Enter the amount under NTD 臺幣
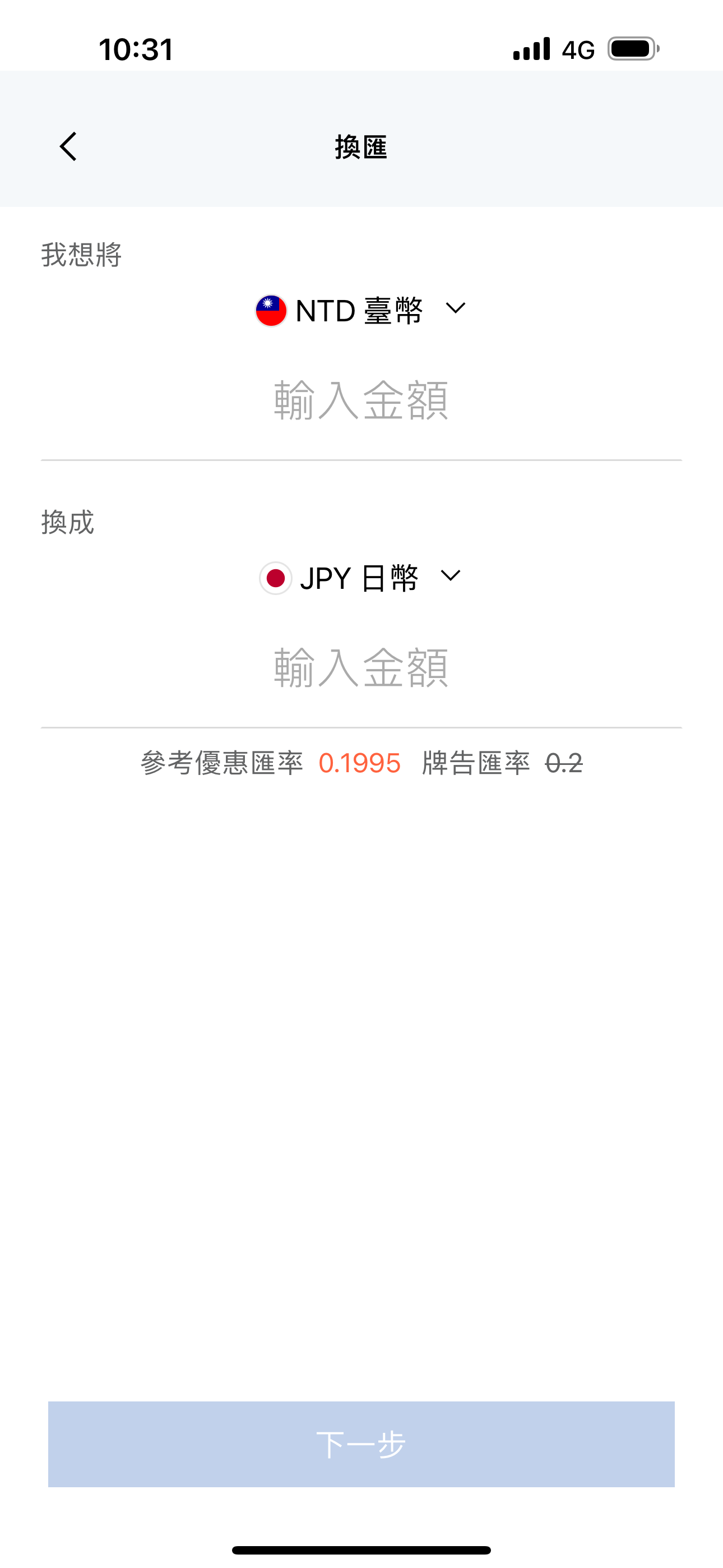 coord(361,400)
